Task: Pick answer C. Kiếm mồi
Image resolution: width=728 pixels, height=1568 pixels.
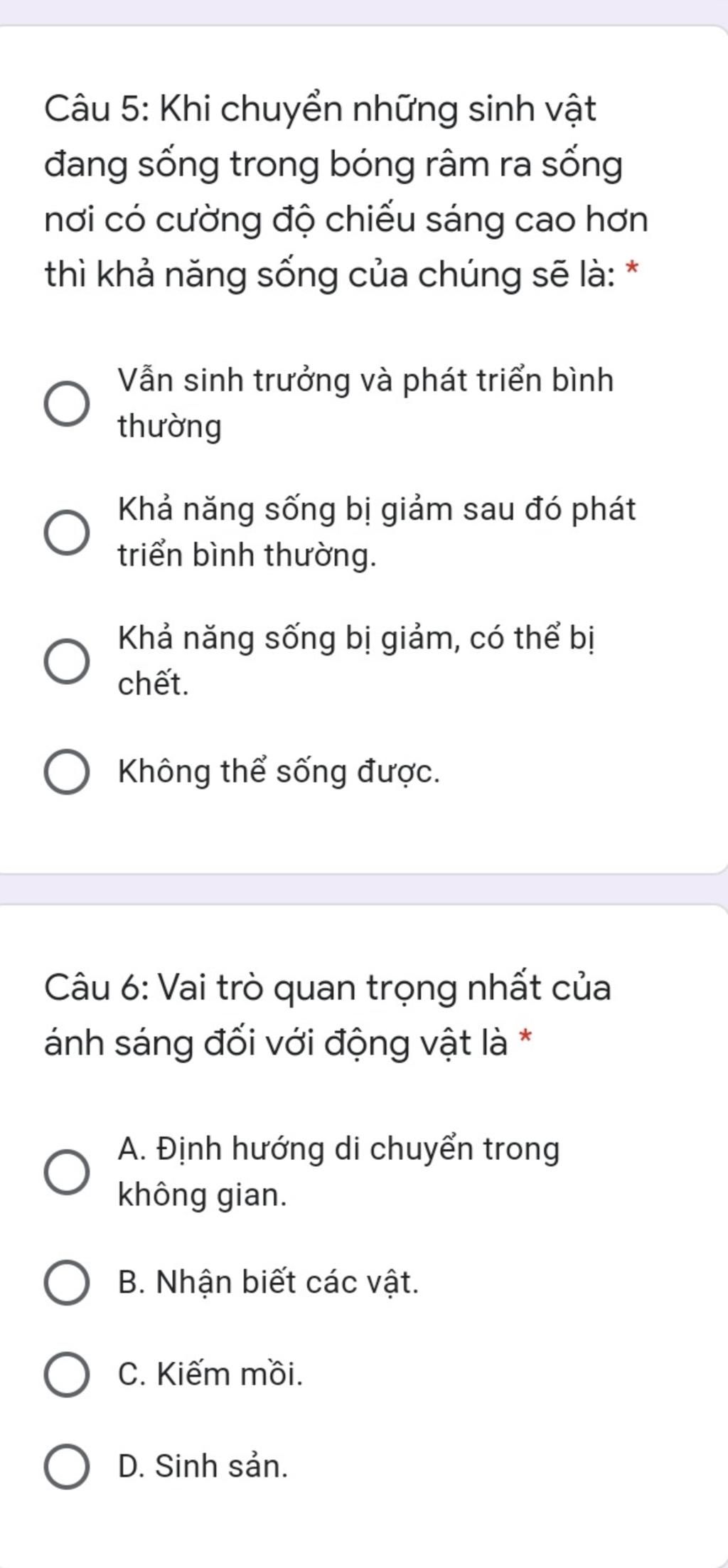Action: pyautogui.click(x=68, y=1375)
